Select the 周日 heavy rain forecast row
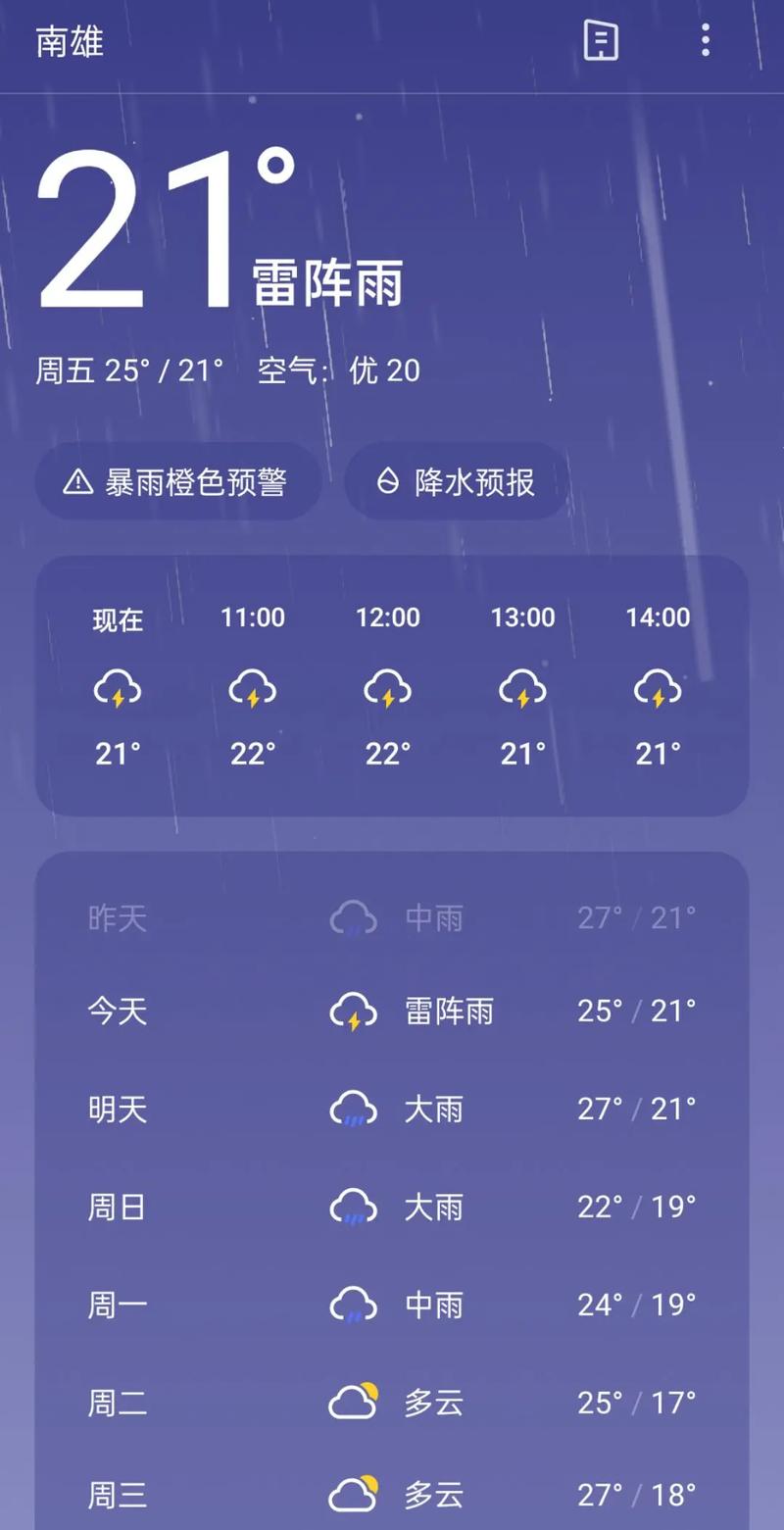784x1530 pixels. pos(392,1207)
